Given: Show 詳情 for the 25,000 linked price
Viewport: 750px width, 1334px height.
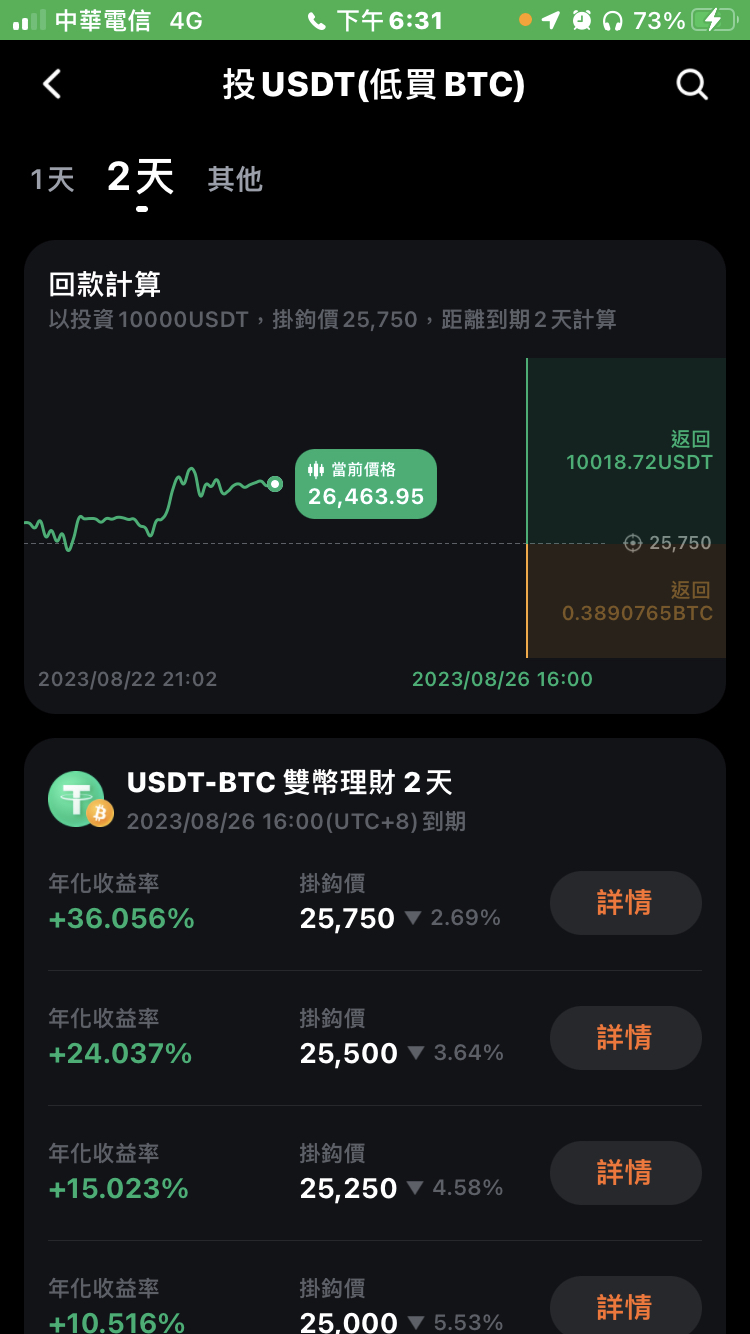Looking at the screenshot, I should point(626,1305).
